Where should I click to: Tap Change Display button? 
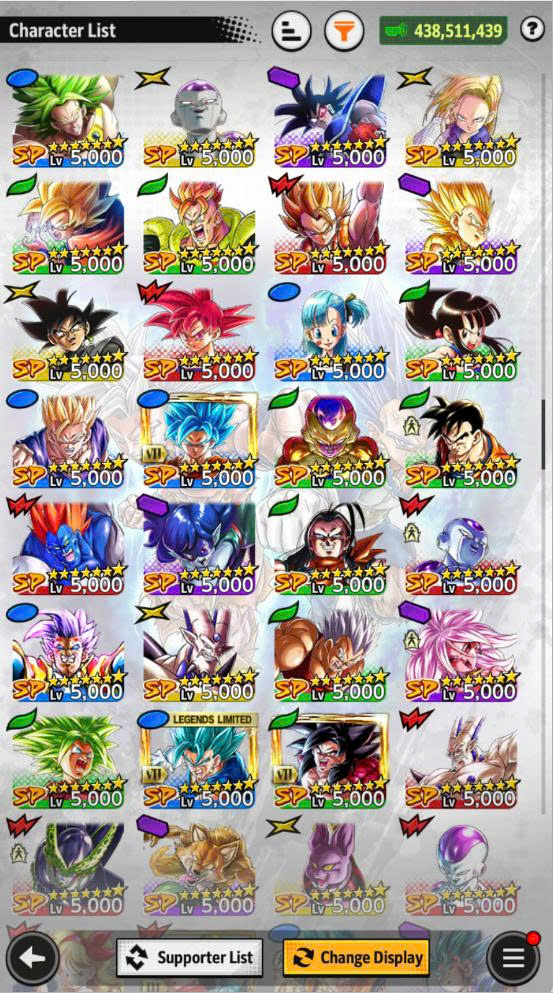point(356,958)
